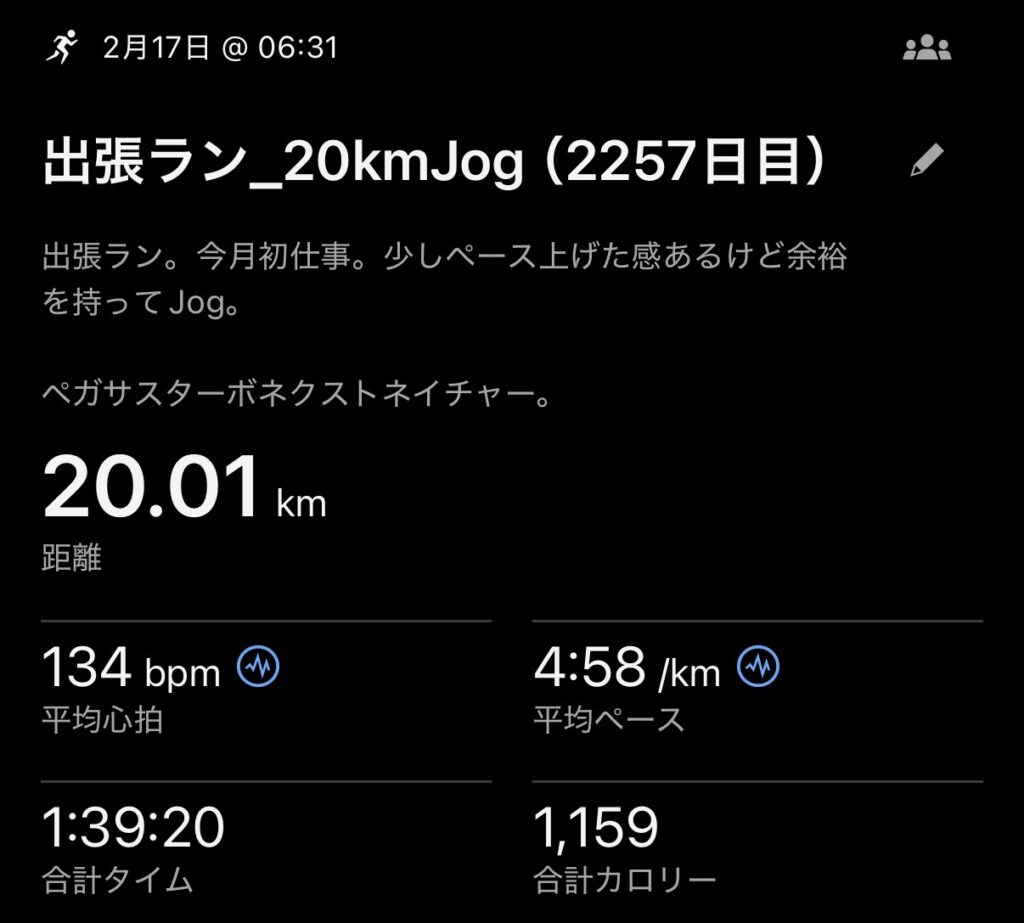Viewport: 1024px width, 923px height.
Task: Edit the activity title with the pencil icon
Action: click(926, 161)
